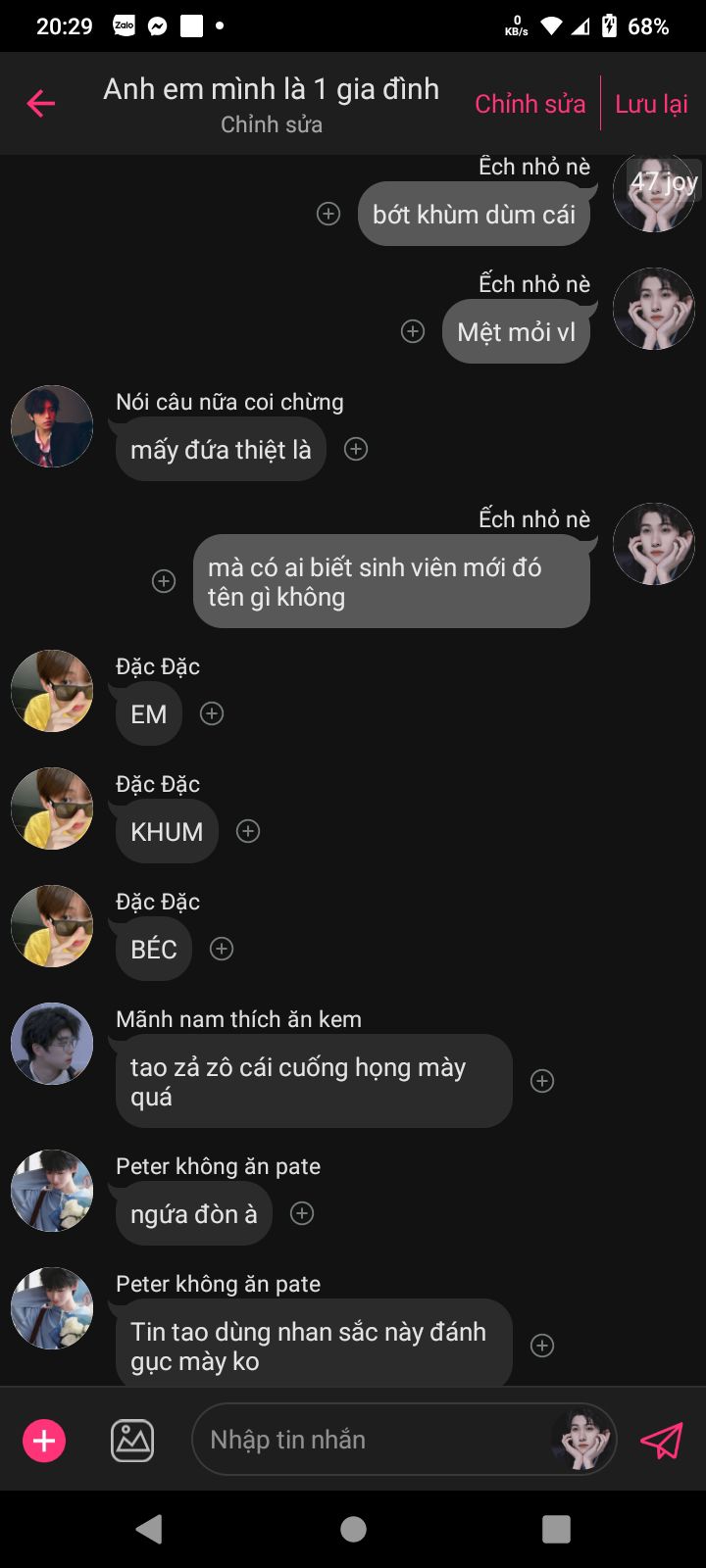The height and width of the screenshot is (1568, 706).
Task: Tap the system home button
Action: click(353, 1529)
